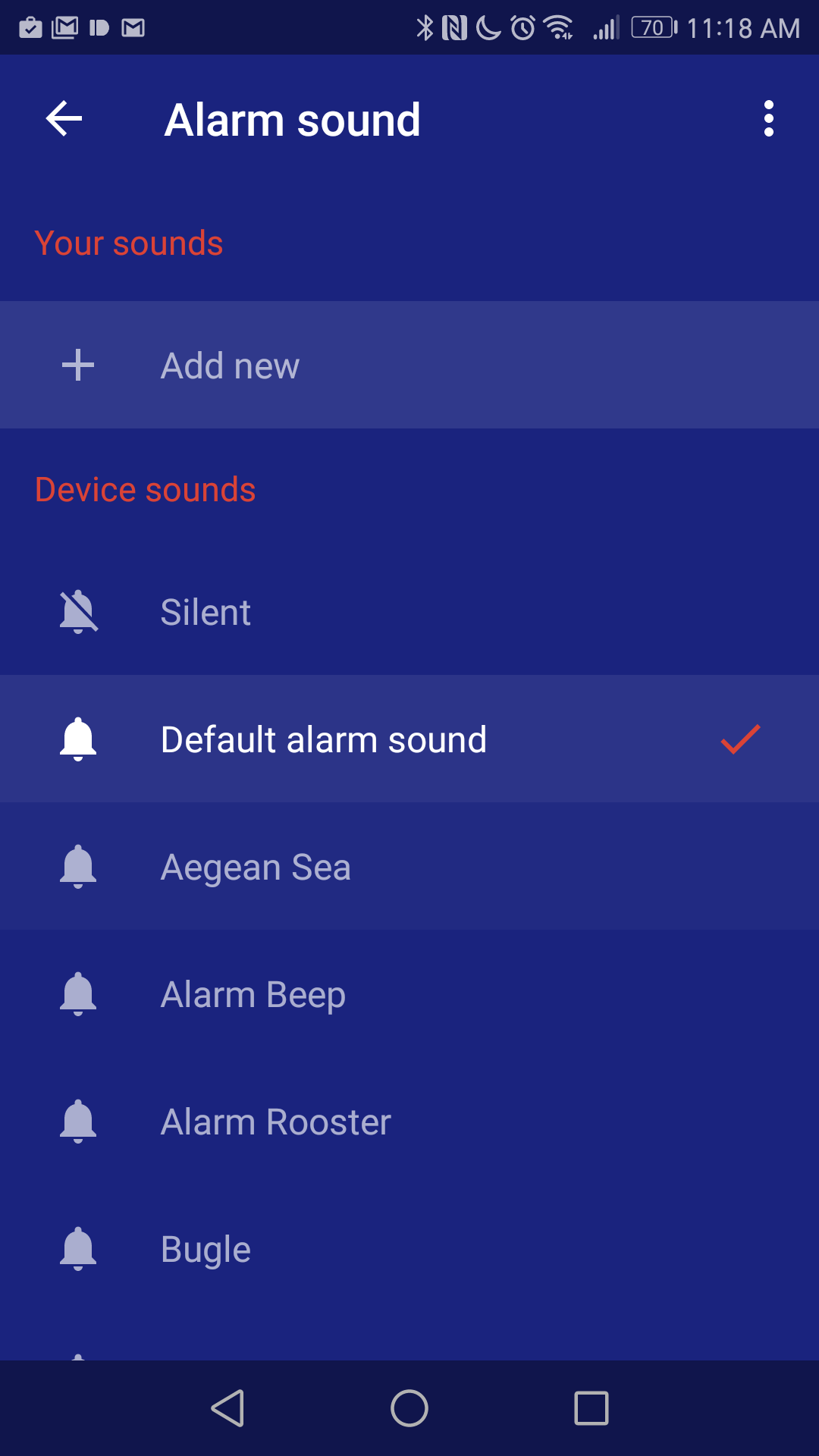The height and width of the screenshot is (1456, 819).
Task: Tap the white bell icon for Default alarm sound
Action: (x=78, y=739)
